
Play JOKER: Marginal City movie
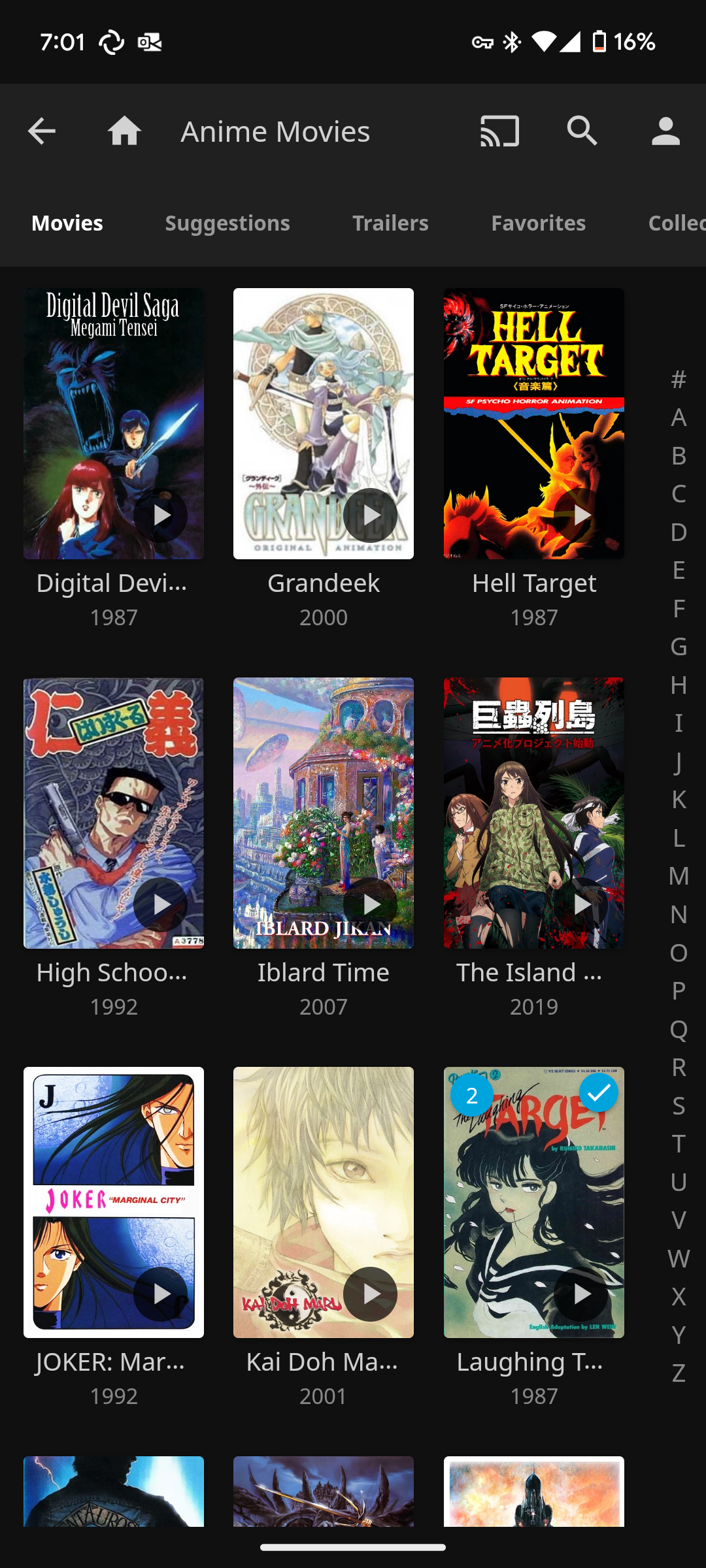160,1294
